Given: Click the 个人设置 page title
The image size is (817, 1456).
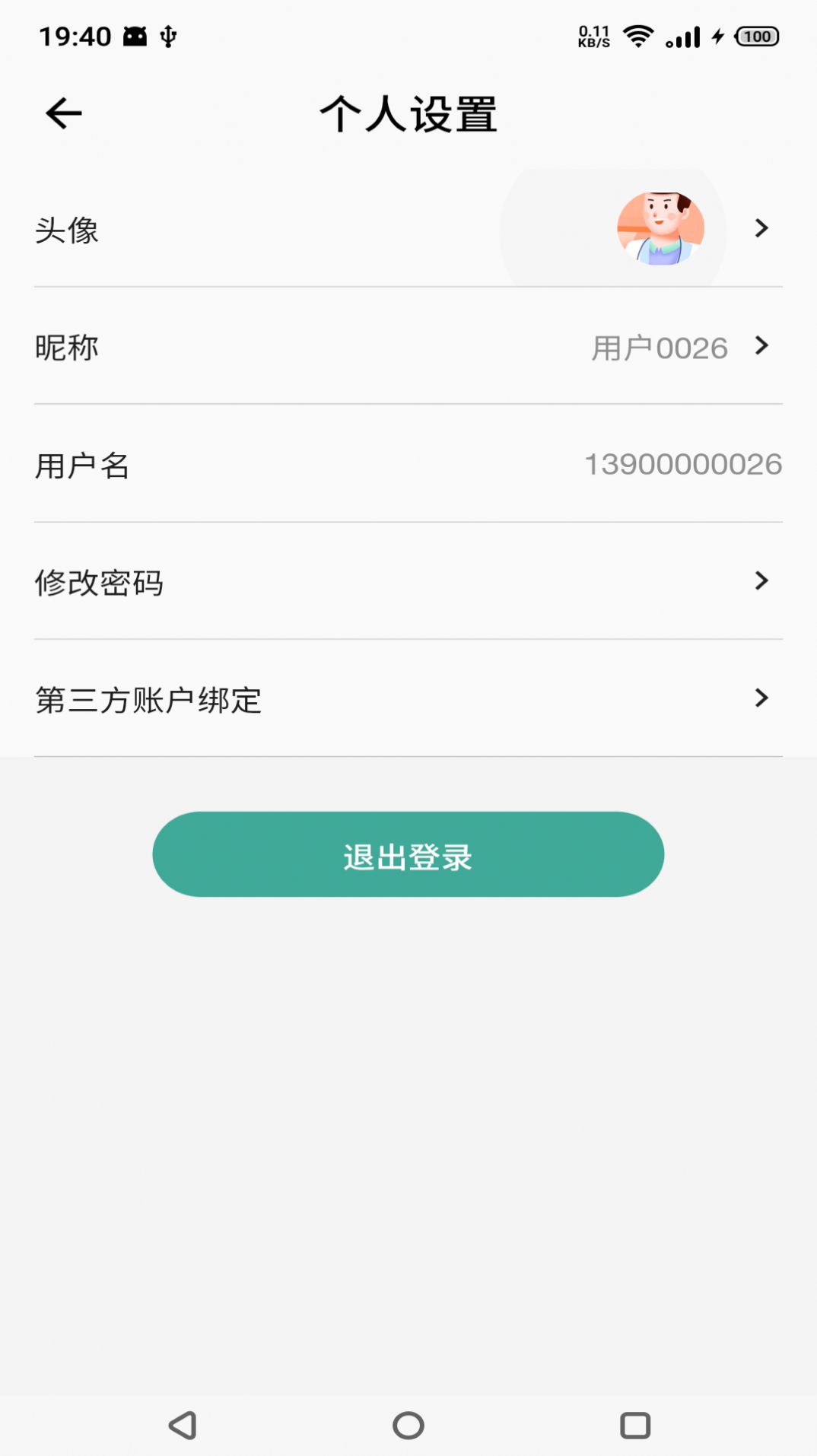Looking at the screenshot, I should point(408,114).
